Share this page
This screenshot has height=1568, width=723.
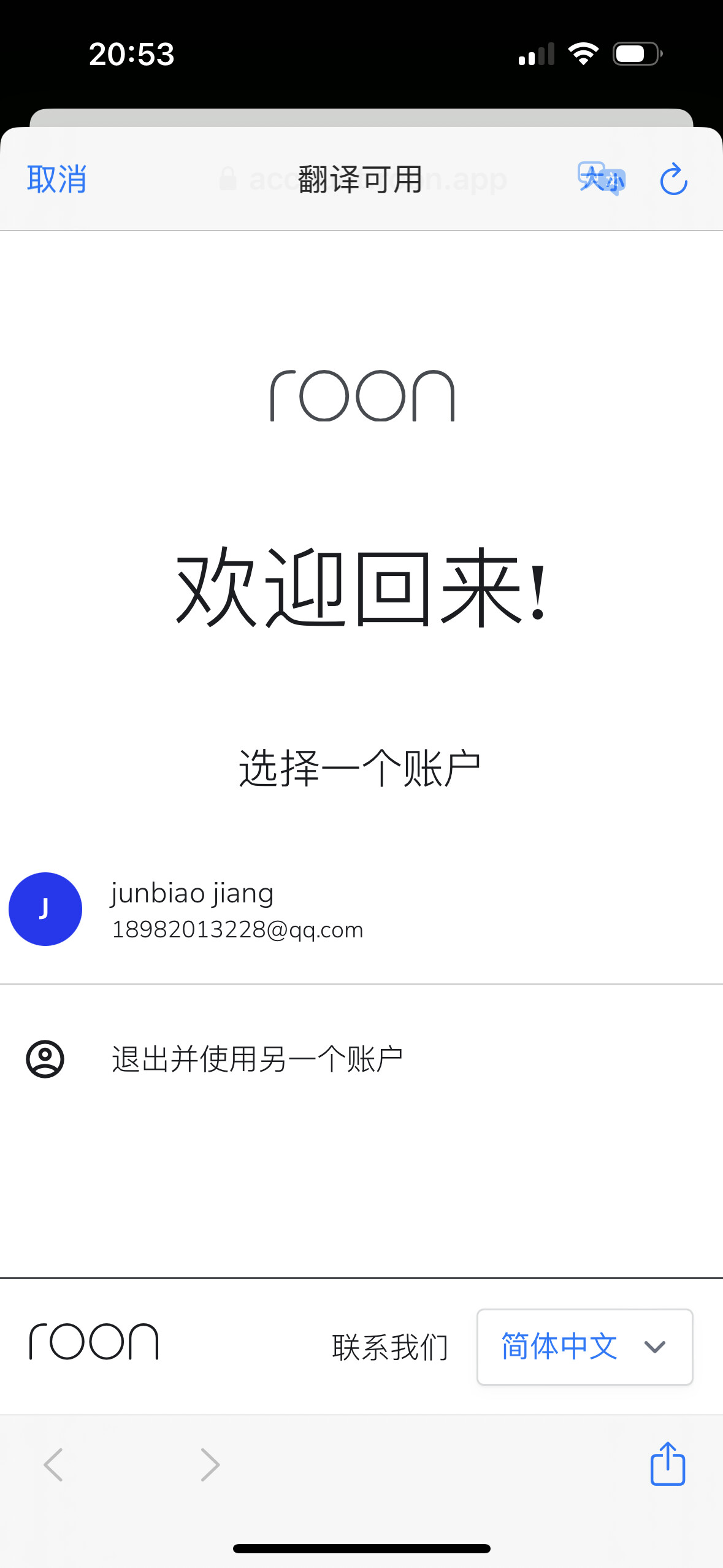click(667, 1464)
